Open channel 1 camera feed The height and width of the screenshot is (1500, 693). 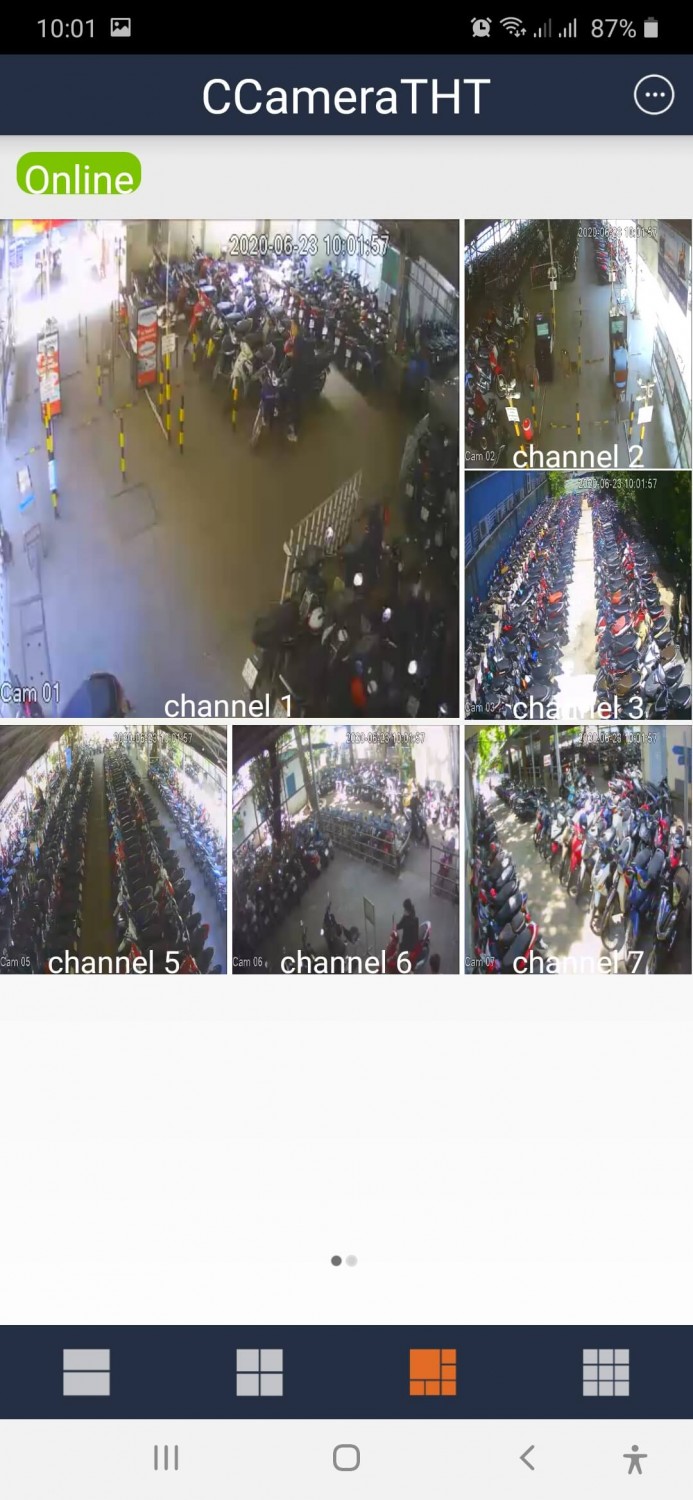click(x=229, y=468)
